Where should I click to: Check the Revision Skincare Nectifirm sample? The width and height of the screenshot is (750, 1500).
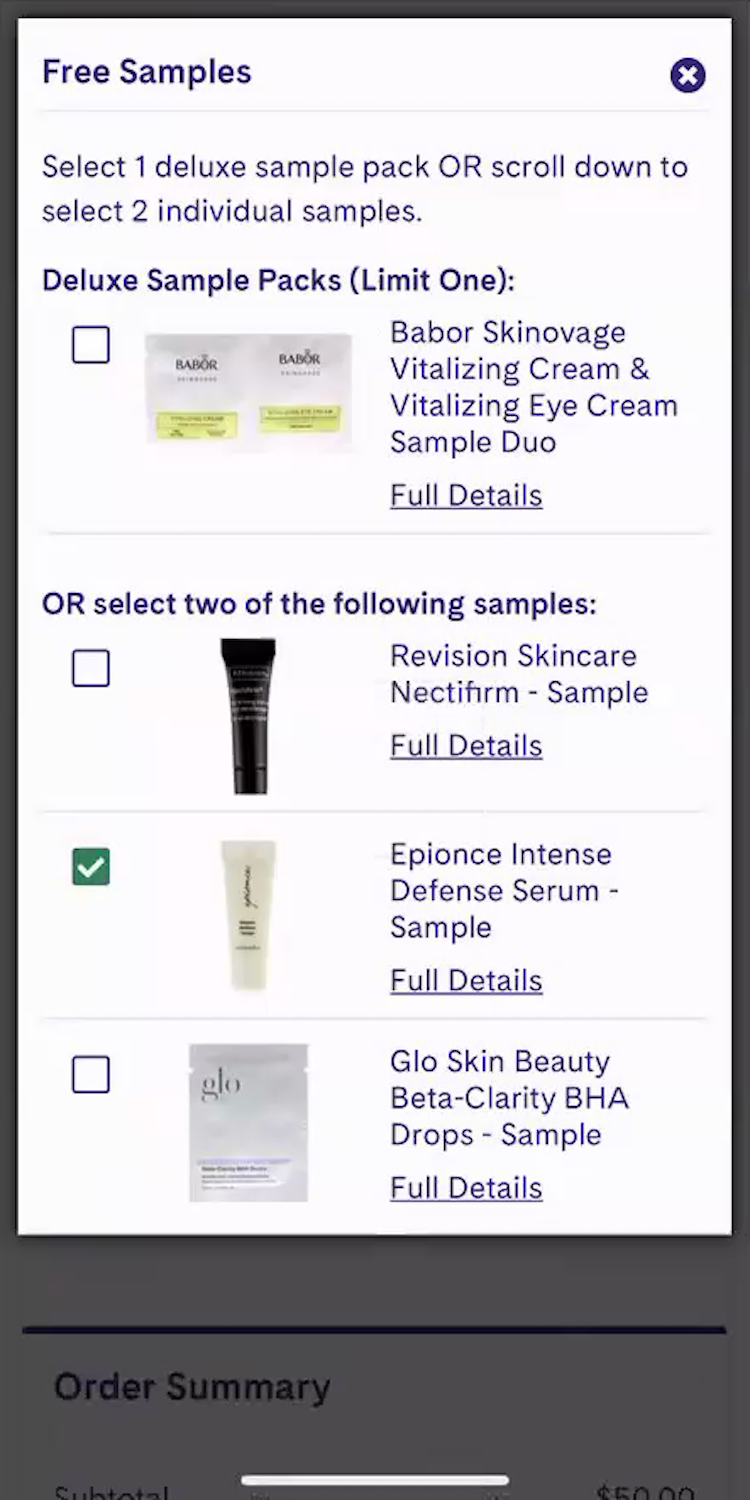[91, 668]
